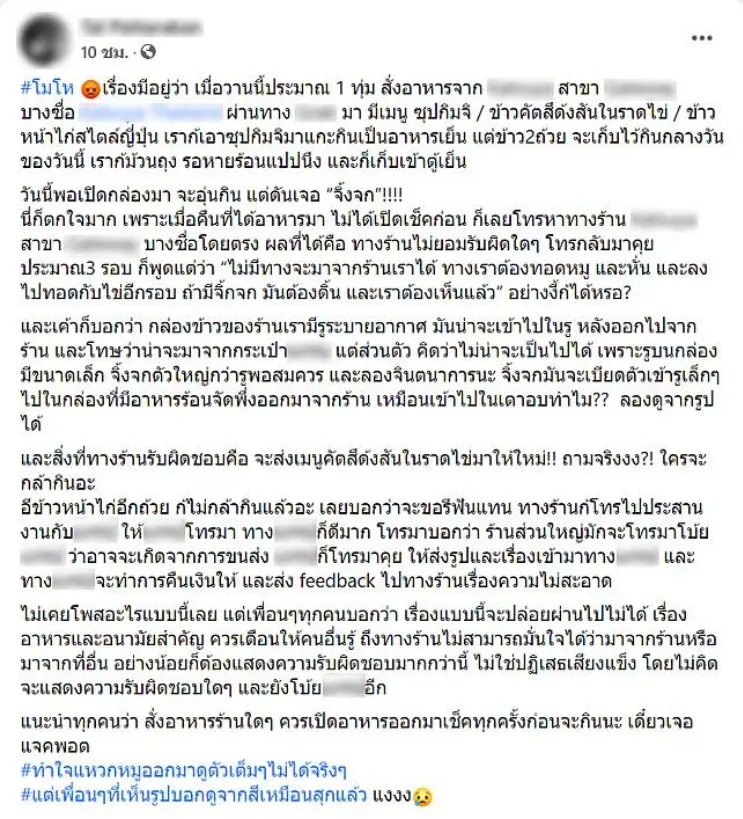Image resolution: width=743 pixels, height=819 pixels.
Task: Open the post's three-dot options menu
Action: coord(703,37)
